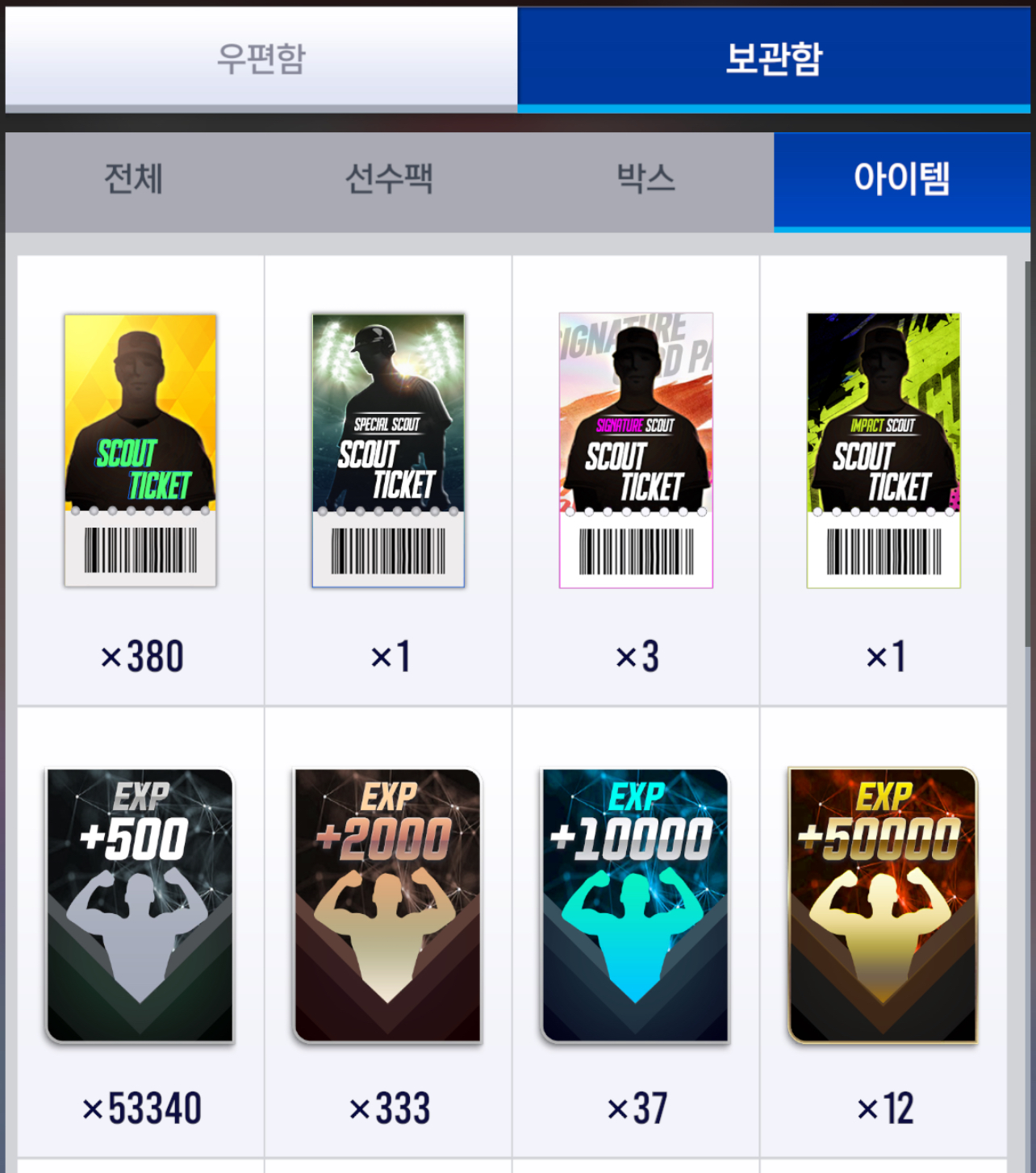Screen dimensions: 1036x1173
Task: Open the EXP +2000 card
Action: pyautogui.click(x=388, y=905)
